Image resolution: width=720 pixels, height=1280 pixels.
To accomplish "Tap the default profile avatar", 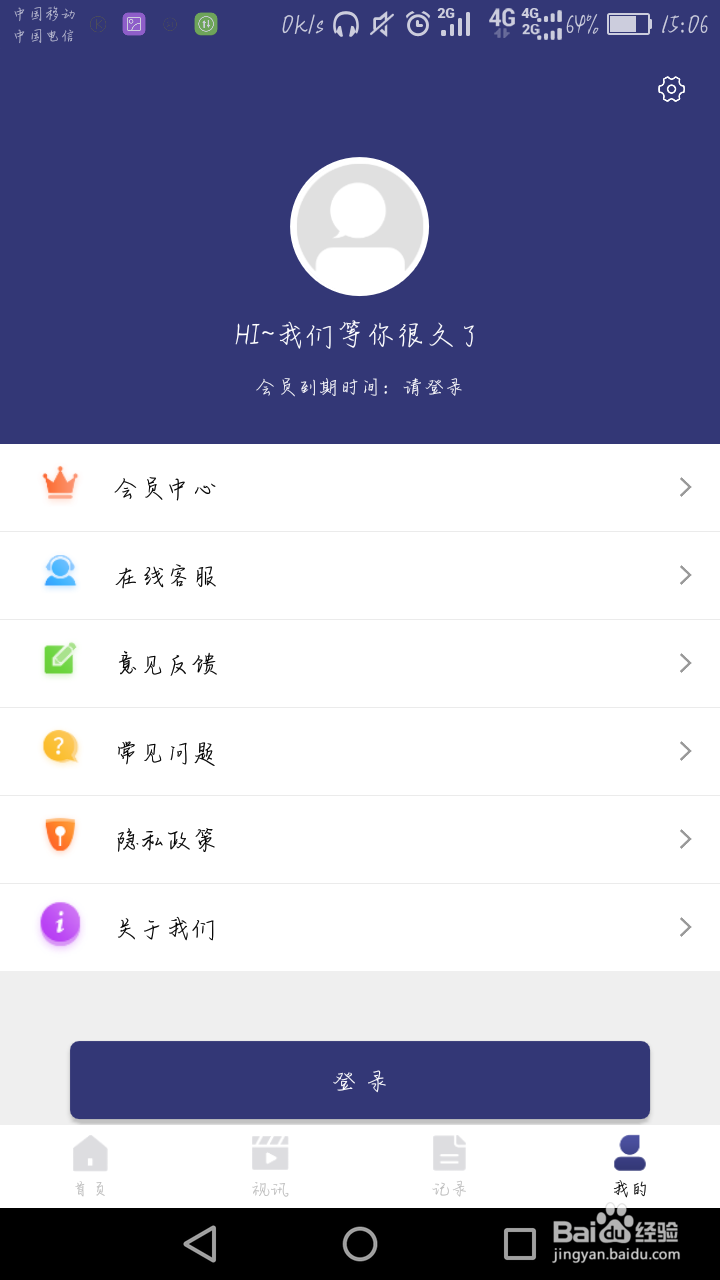I will (x=360, y=227).
